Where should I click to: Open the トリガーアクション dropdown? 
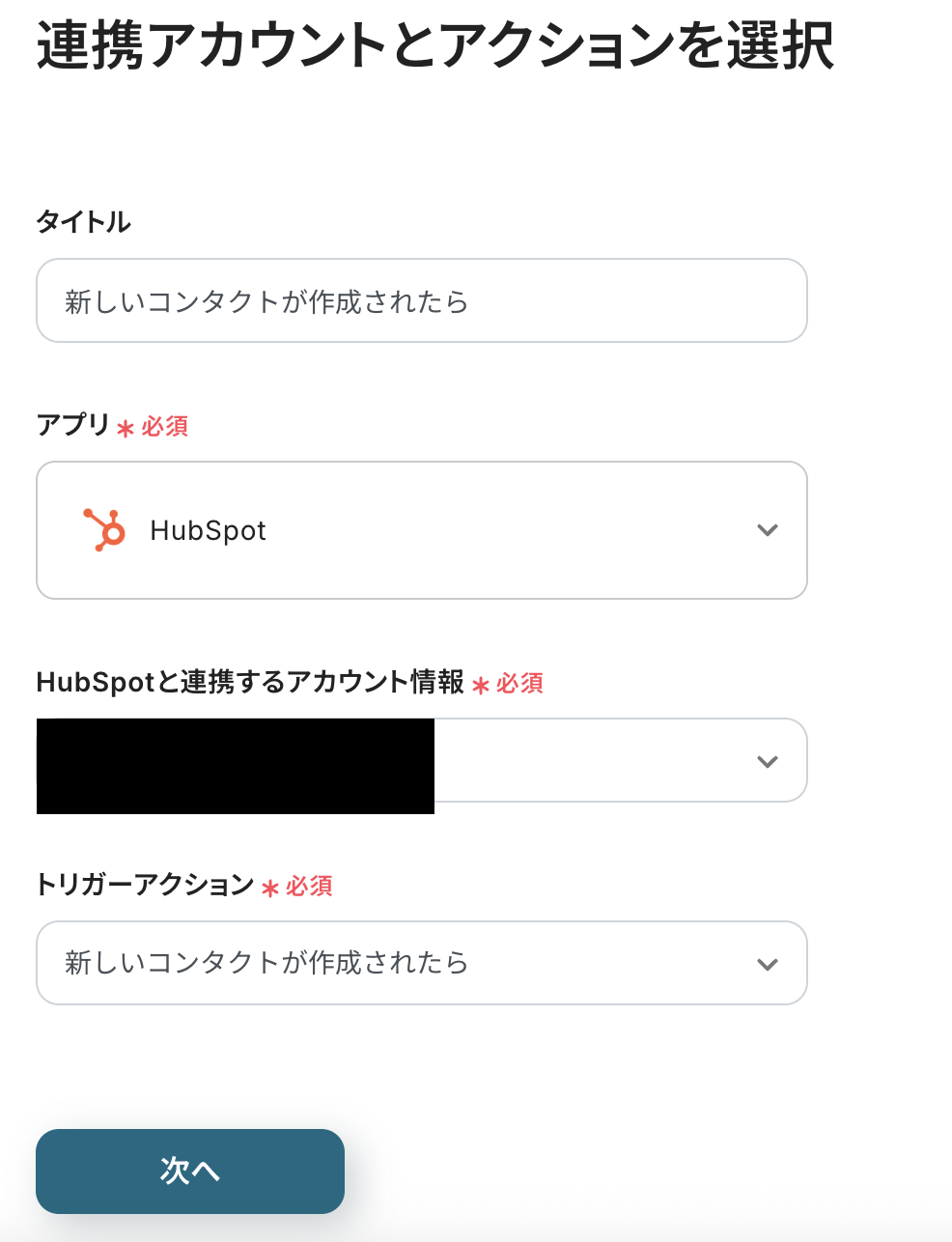click(x=421, y=963)
